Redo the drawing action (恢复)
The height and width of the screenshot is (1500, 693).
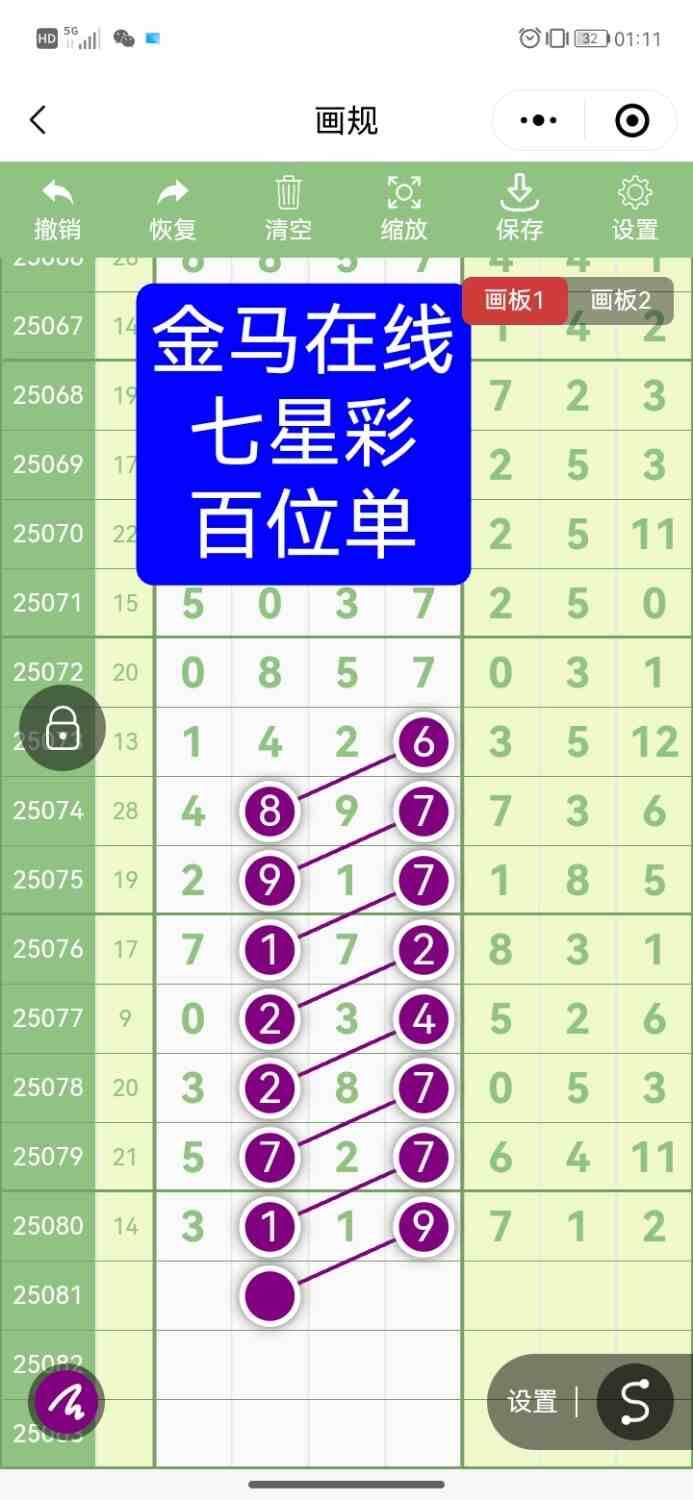(173, 209)
